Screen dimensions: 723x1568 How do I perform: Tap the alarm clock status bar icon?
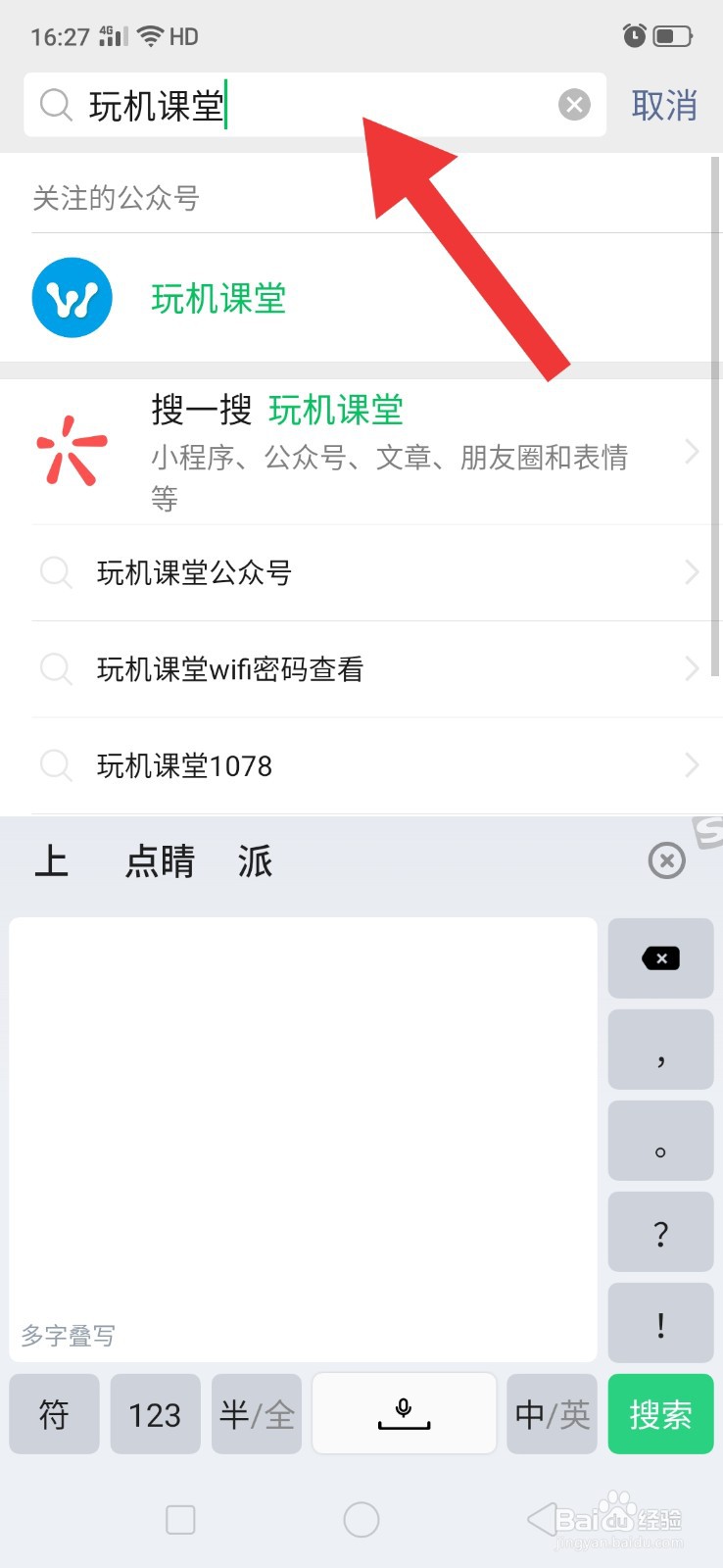[x=633, y=35]
